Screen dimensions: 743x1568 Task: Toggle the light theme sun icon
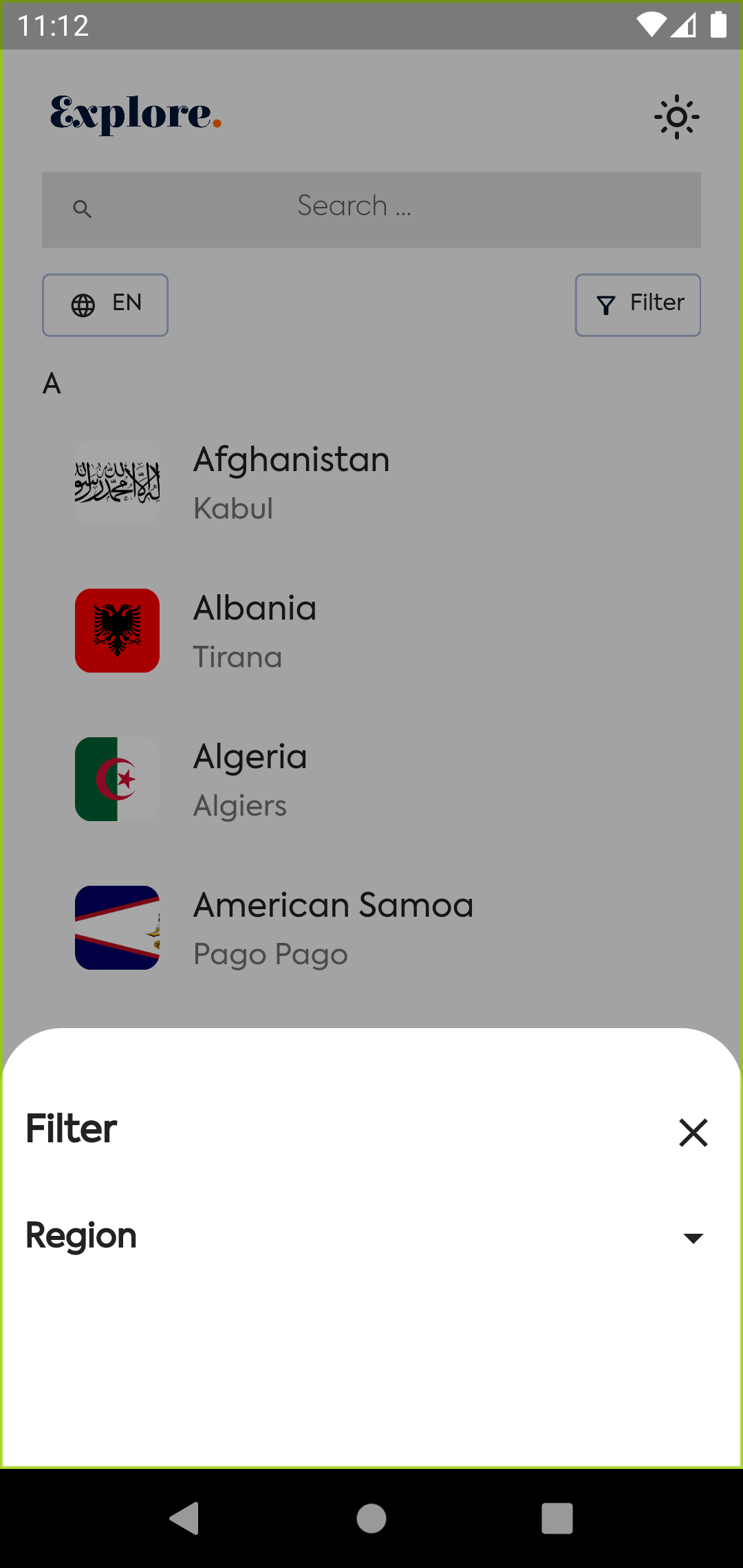[677, 117]
